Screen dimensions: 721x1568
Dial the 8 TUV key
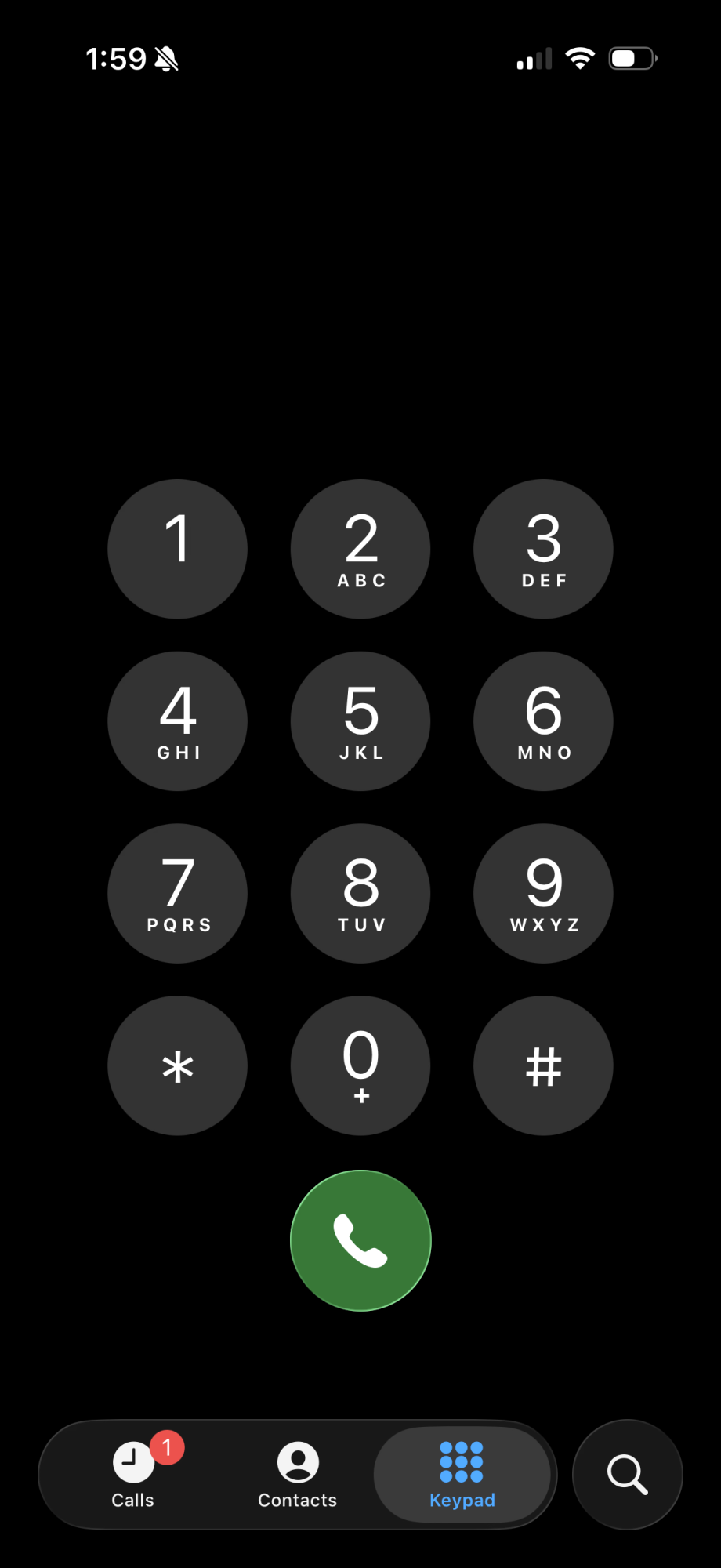coord(360,893)
